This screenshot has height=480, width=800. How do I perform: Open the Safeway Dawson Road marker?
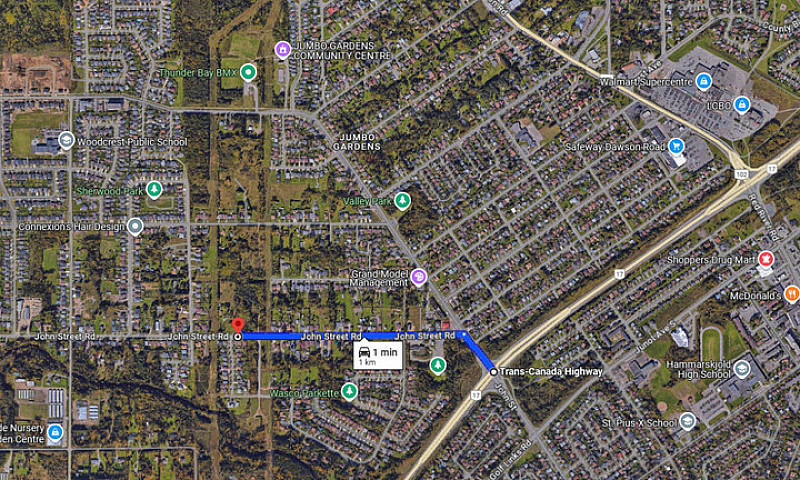(x=676, y=146)
